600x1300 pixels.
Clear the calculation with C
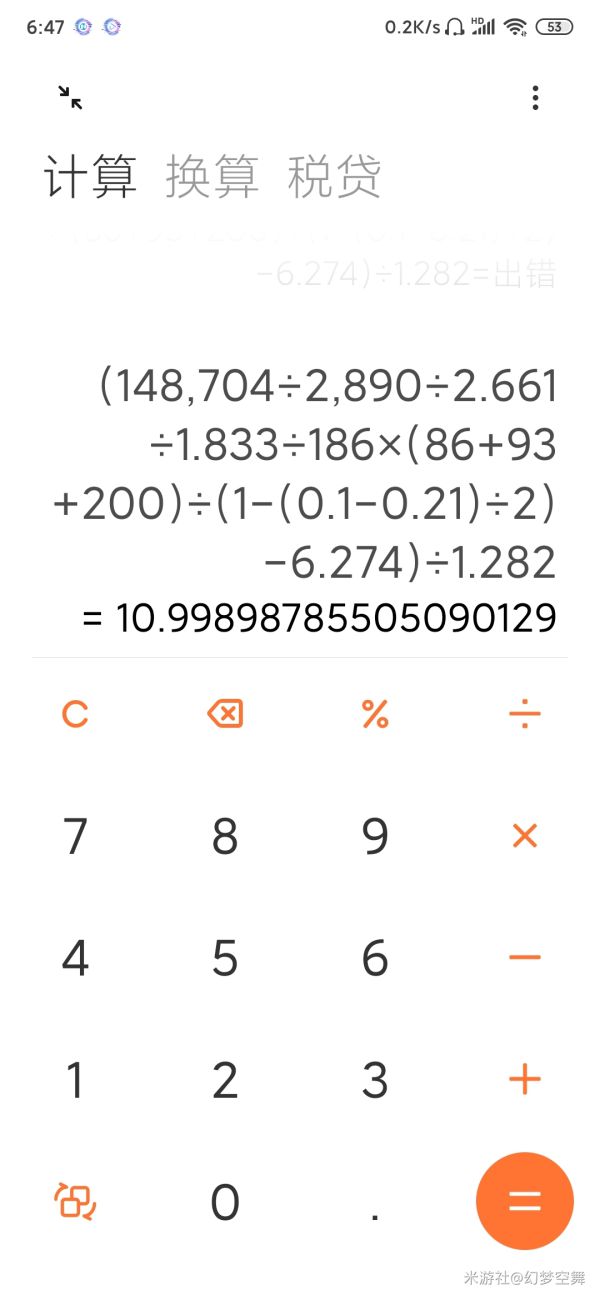coord(75,714)
